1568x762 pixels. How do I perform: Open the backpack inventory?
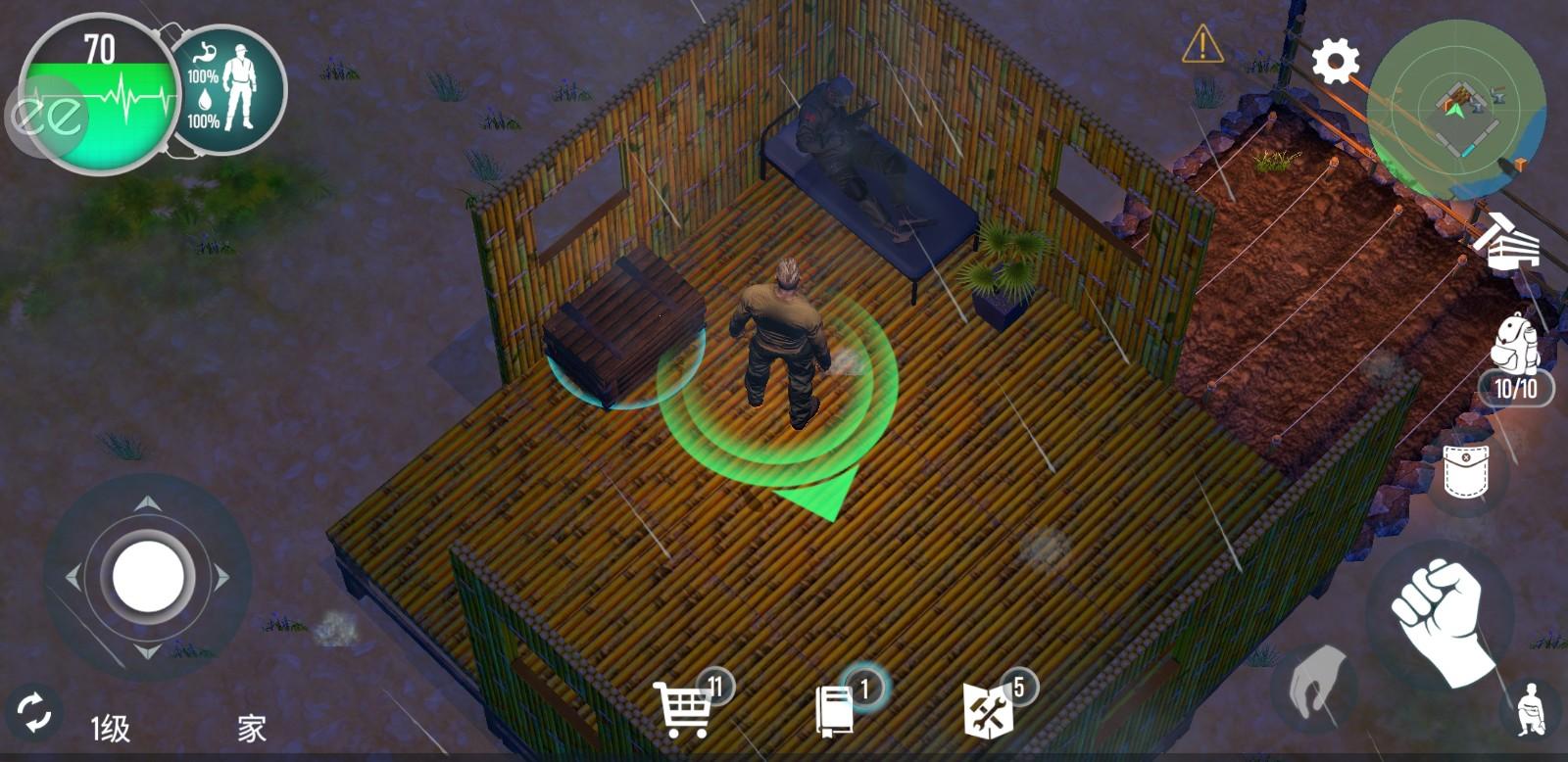coord(1513,345)
